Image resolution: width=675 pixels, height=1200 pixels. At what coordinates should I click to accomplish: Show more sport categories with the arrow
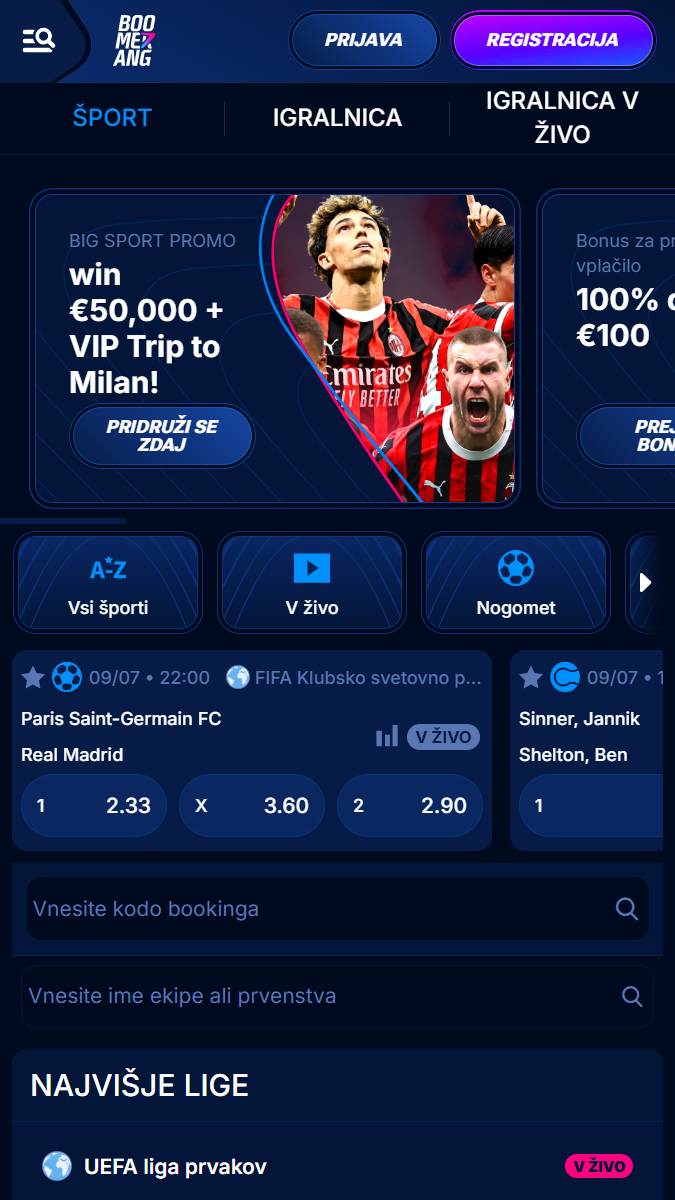[x=645, y=582]
